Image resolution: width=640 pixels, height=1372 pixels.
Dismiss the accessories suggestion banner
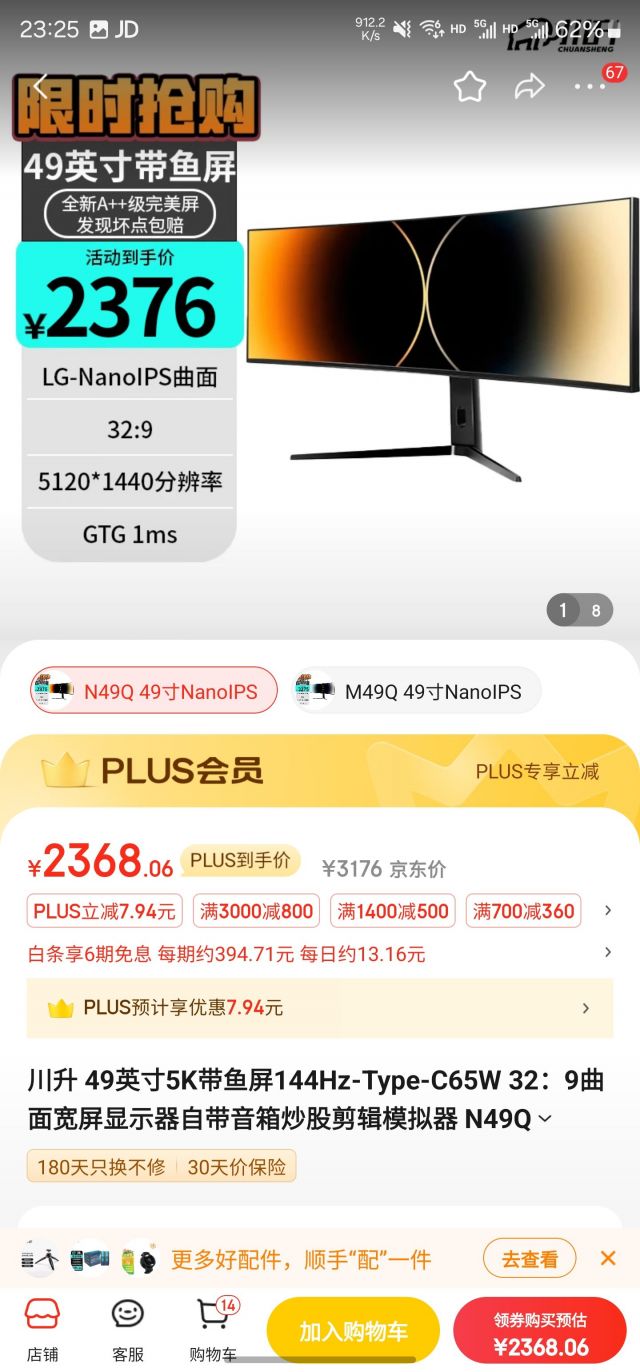tap(607, 1258)
